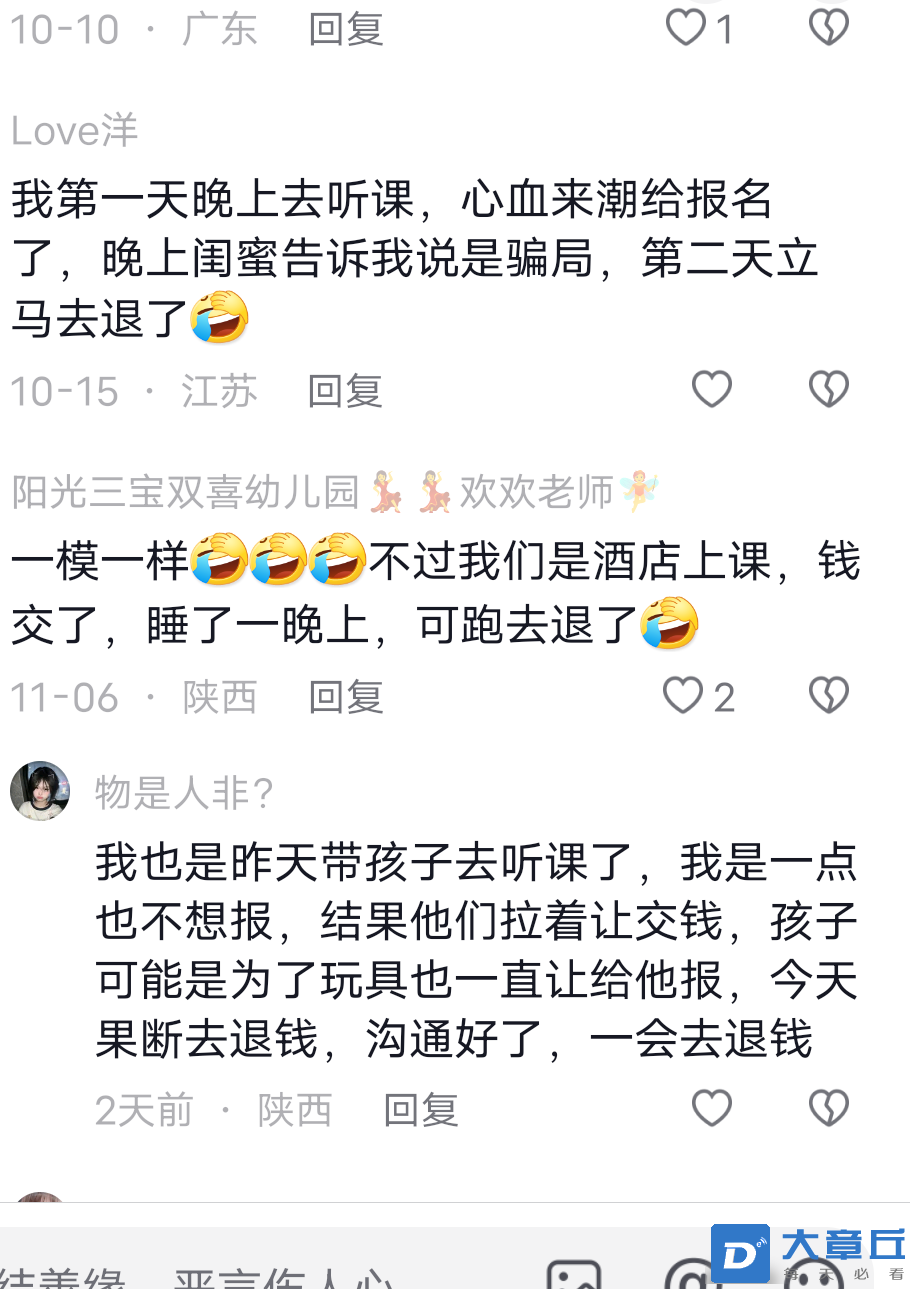Screen dimensions: 910x1289
Task: Dislike the 11-06 陕西 comment
Action: (828, 695)
